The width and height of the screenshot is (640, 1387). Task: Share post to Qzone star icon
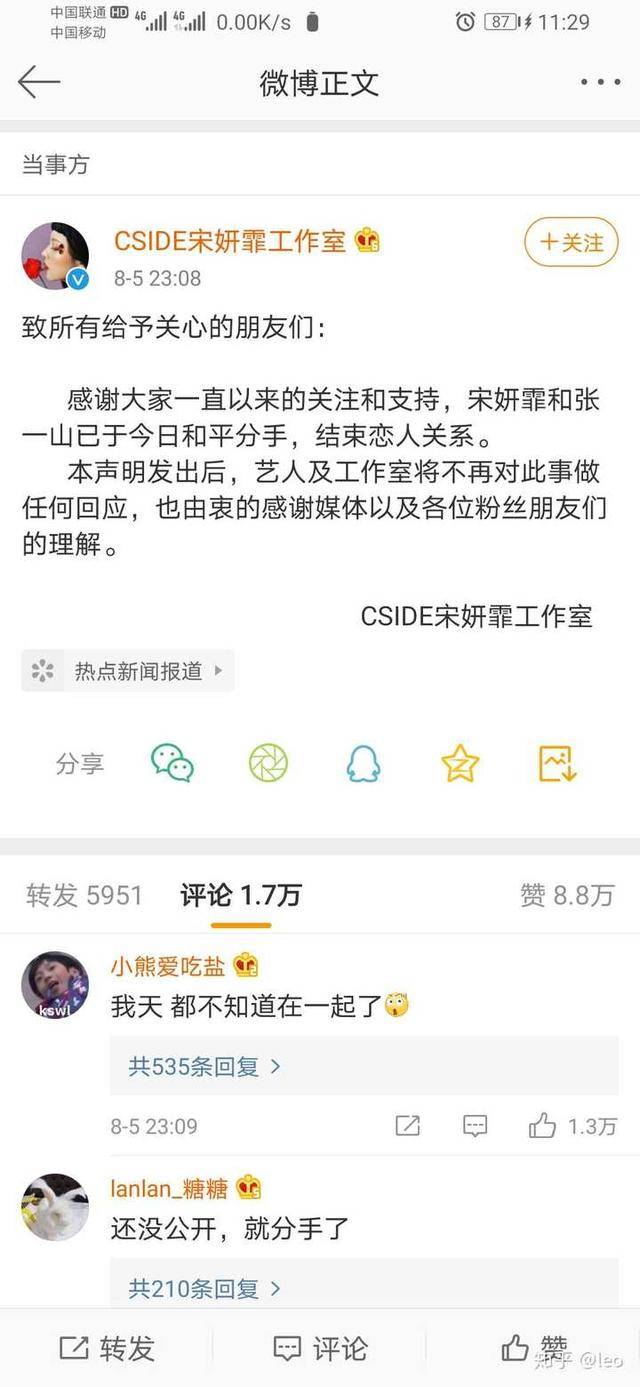(x=460, y=764)
